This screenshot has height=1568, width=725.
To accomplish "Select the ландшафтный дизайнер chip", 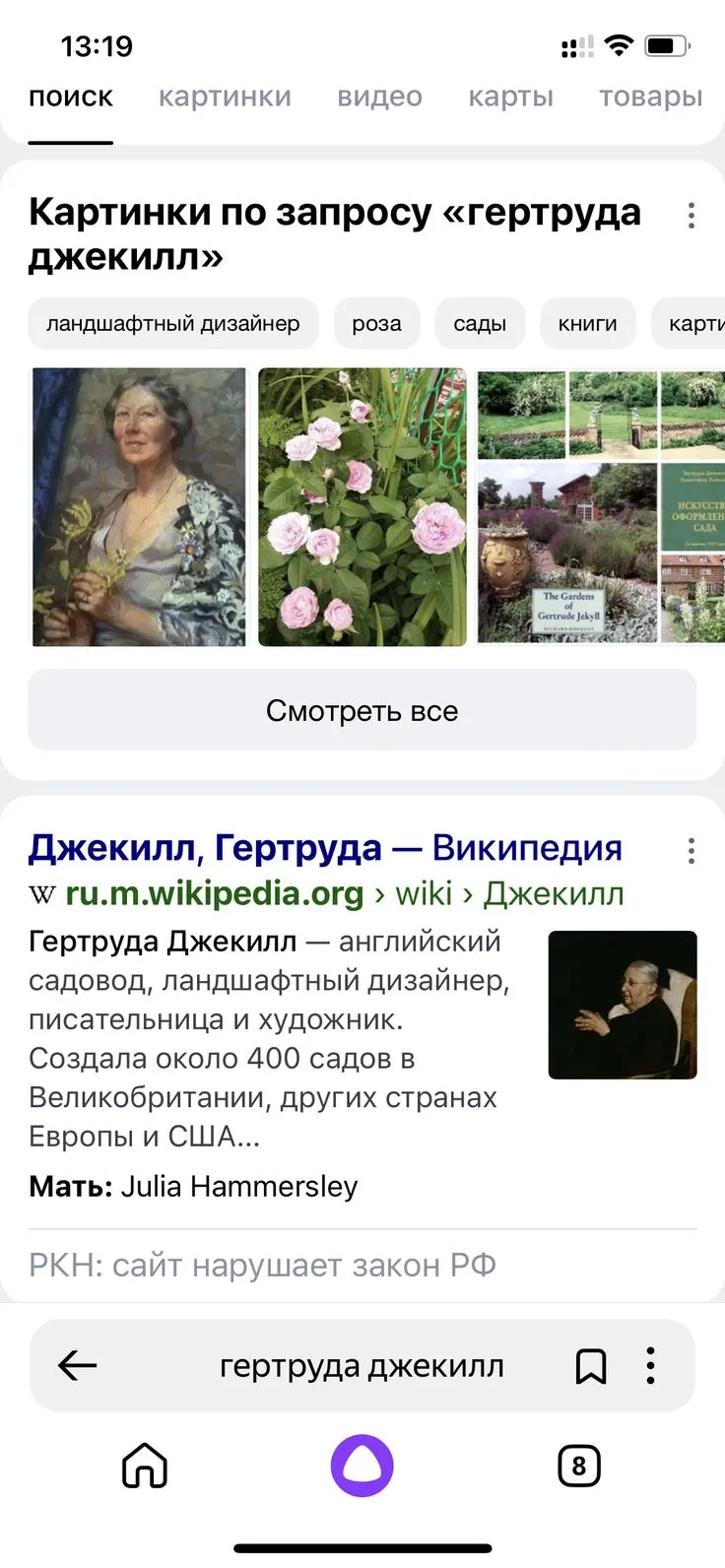I will coord(173,323).
